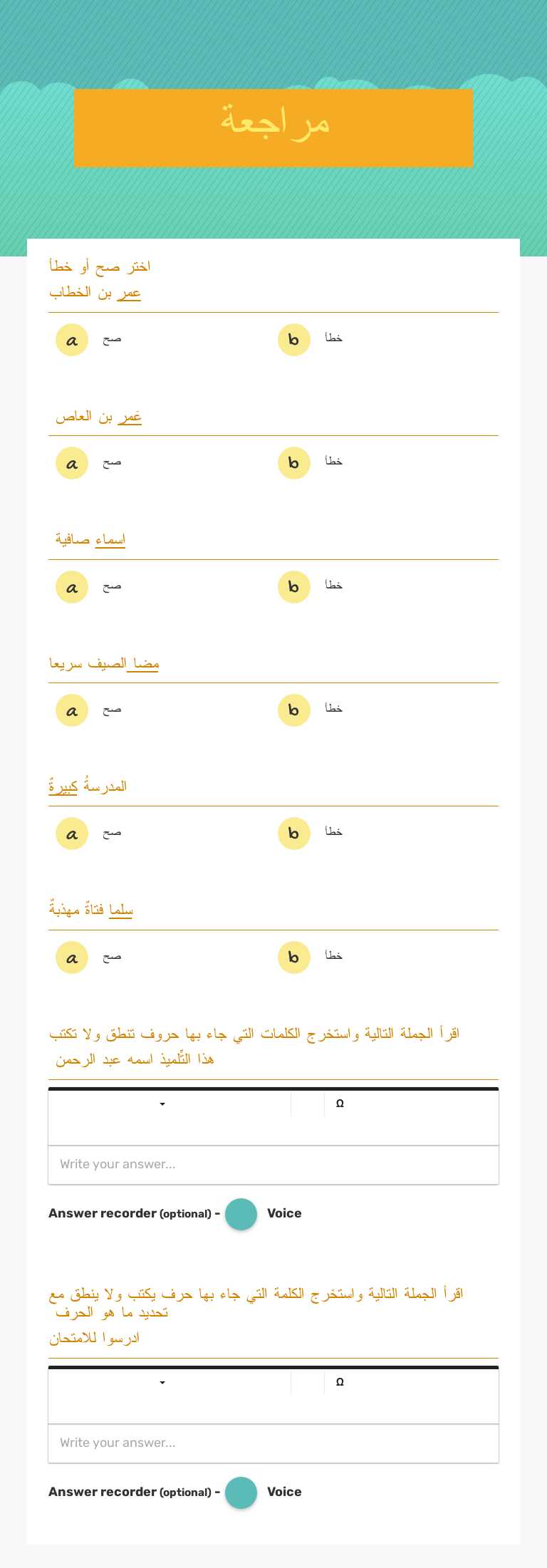Image resolution: width=547 pixels, height=1568 pixels.
Task: Insert a special character using the Ω icon
Action: [339, 1103]
